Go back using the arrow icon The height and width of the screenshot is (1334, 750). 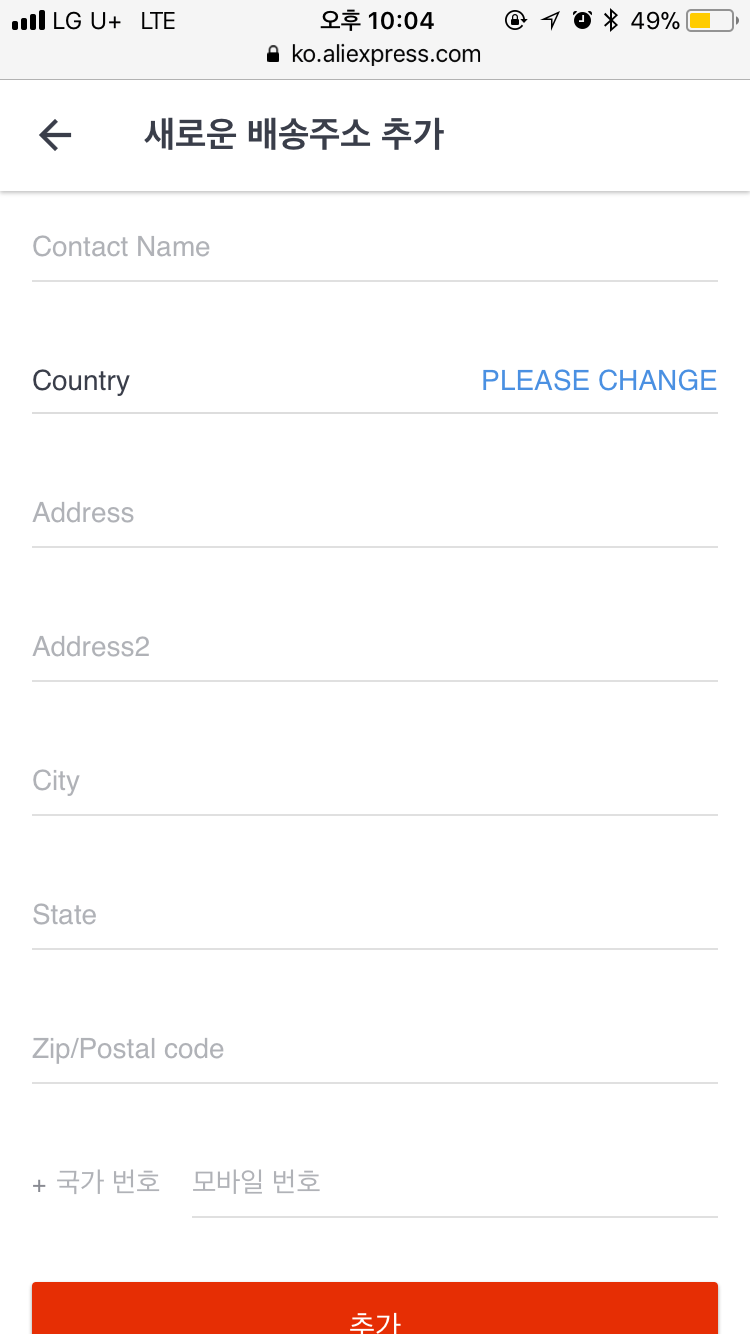(55, 135)
